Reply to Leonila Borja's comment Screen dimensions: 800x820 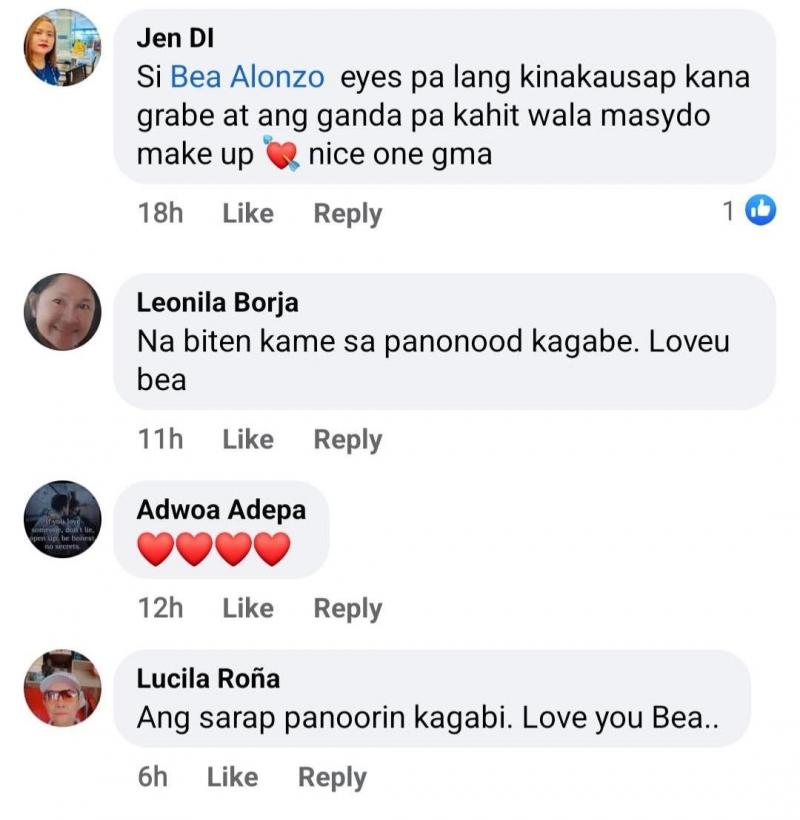347,439
